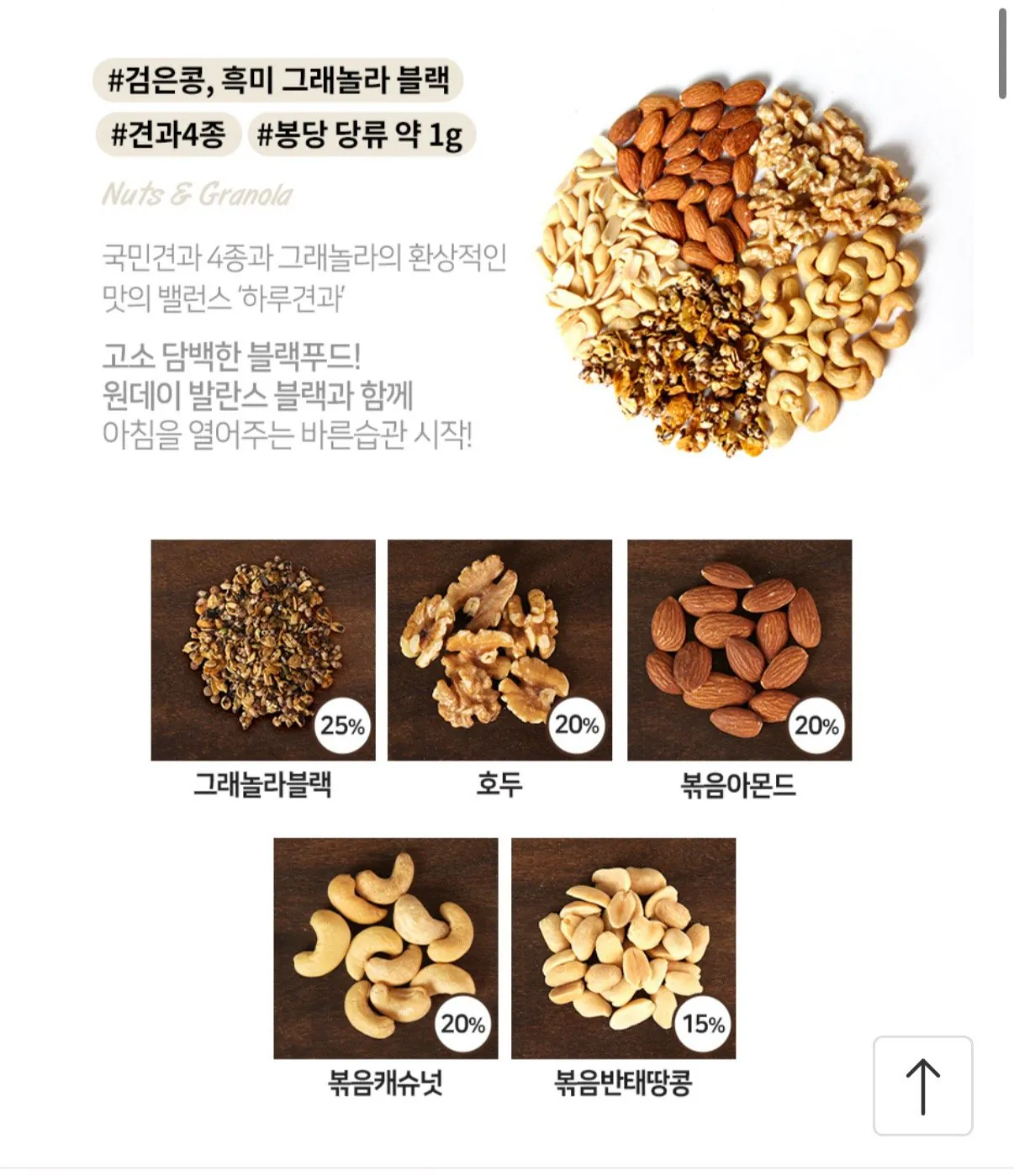
Task: Select the #봉당 당류 약 1g tag
Action: (365, 134)
